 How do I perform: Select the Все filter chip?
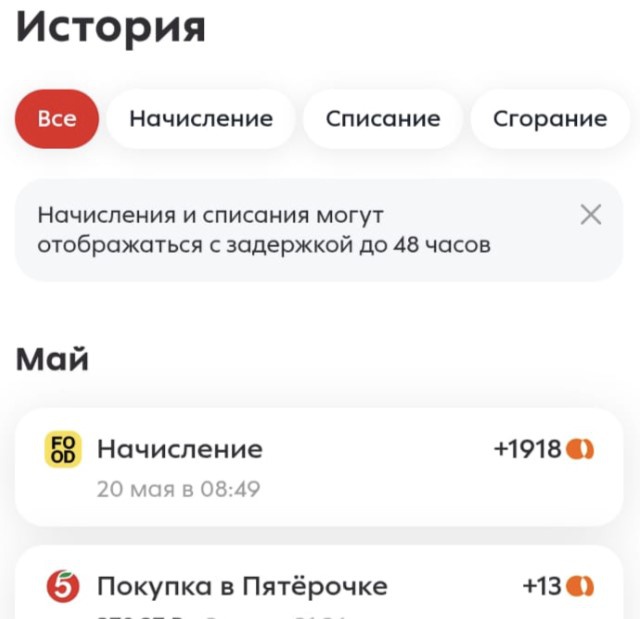57,119
